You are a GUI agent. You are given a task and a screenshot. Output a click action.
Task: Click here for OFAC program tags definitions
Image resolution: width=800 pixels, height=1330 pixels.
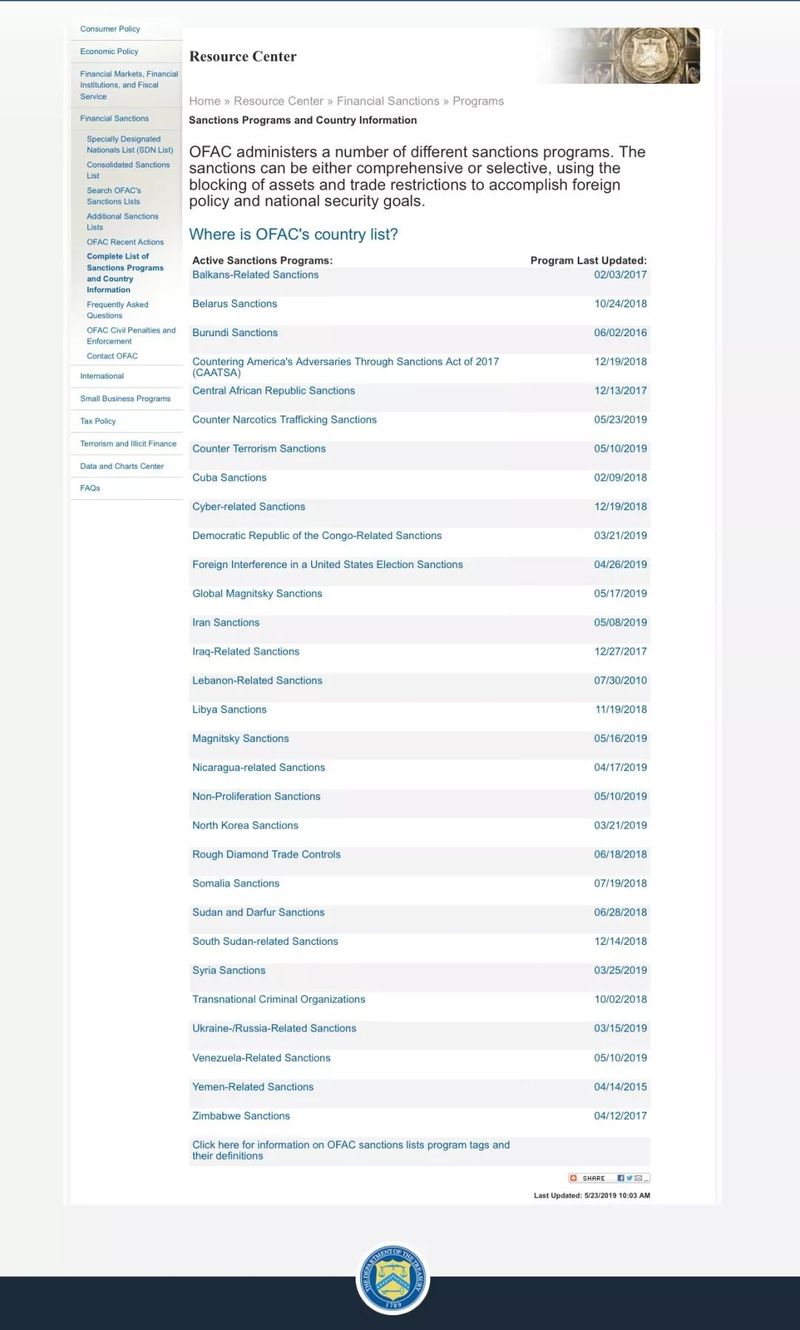351,1151
